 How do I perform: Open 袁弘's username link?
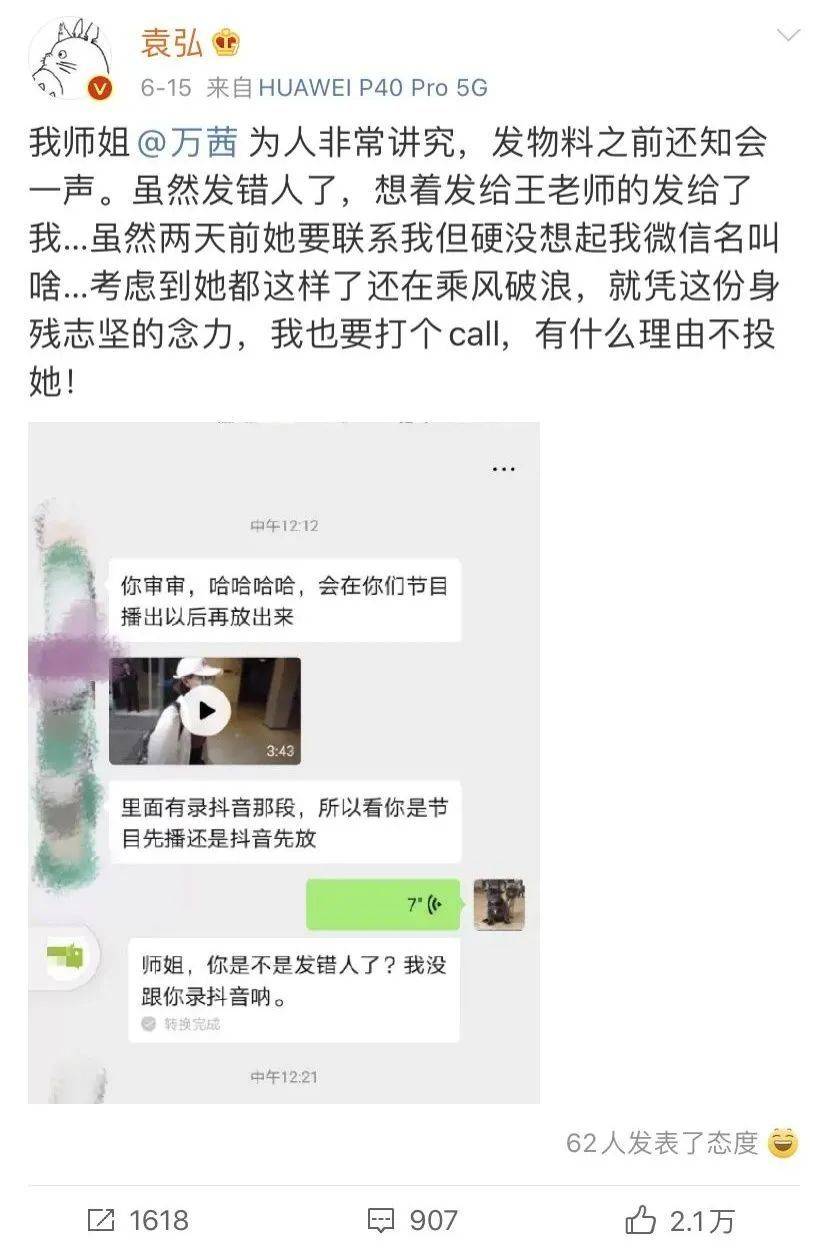pos(171,43)
